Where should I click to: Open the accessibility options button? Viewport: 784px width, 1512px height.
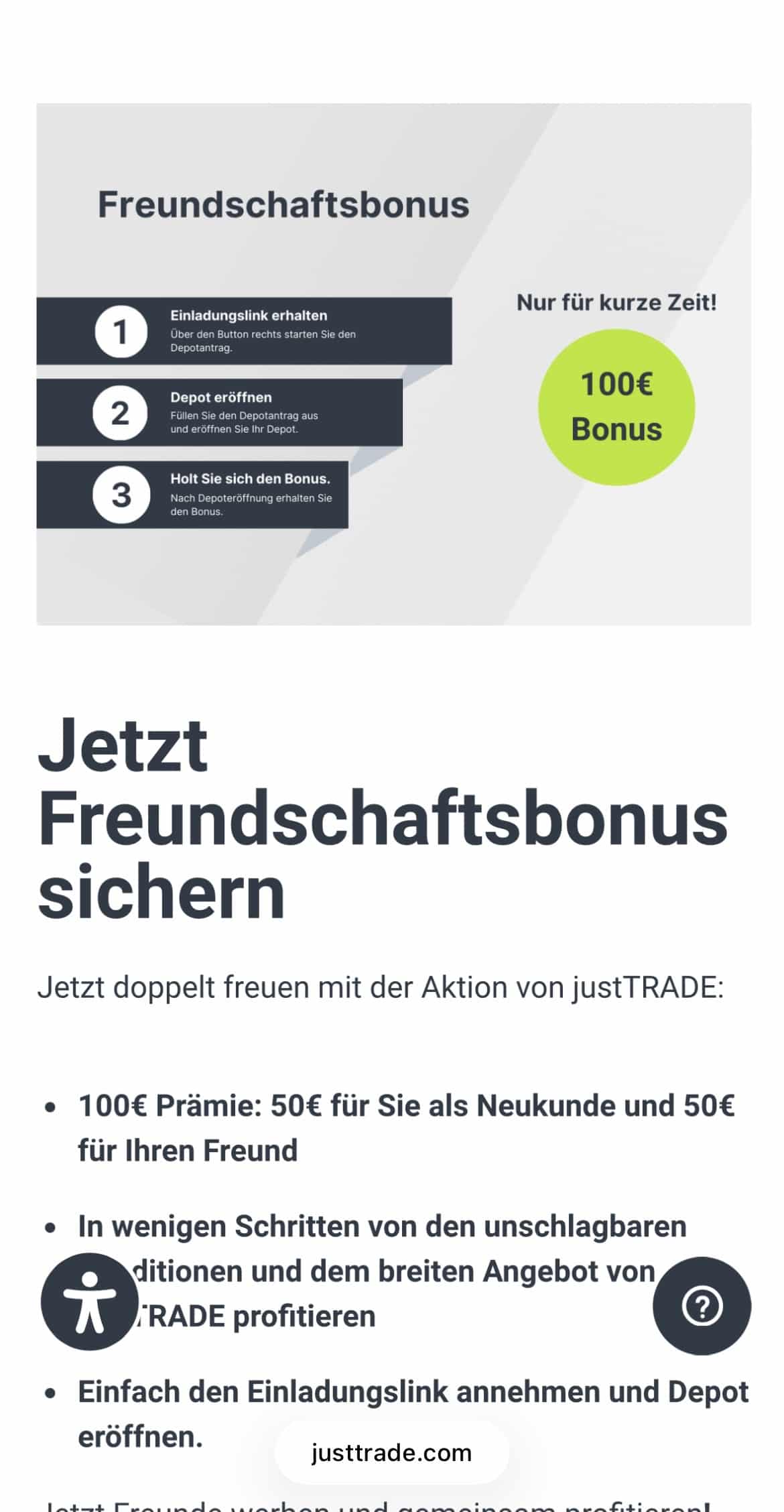tap(90, 1301)
